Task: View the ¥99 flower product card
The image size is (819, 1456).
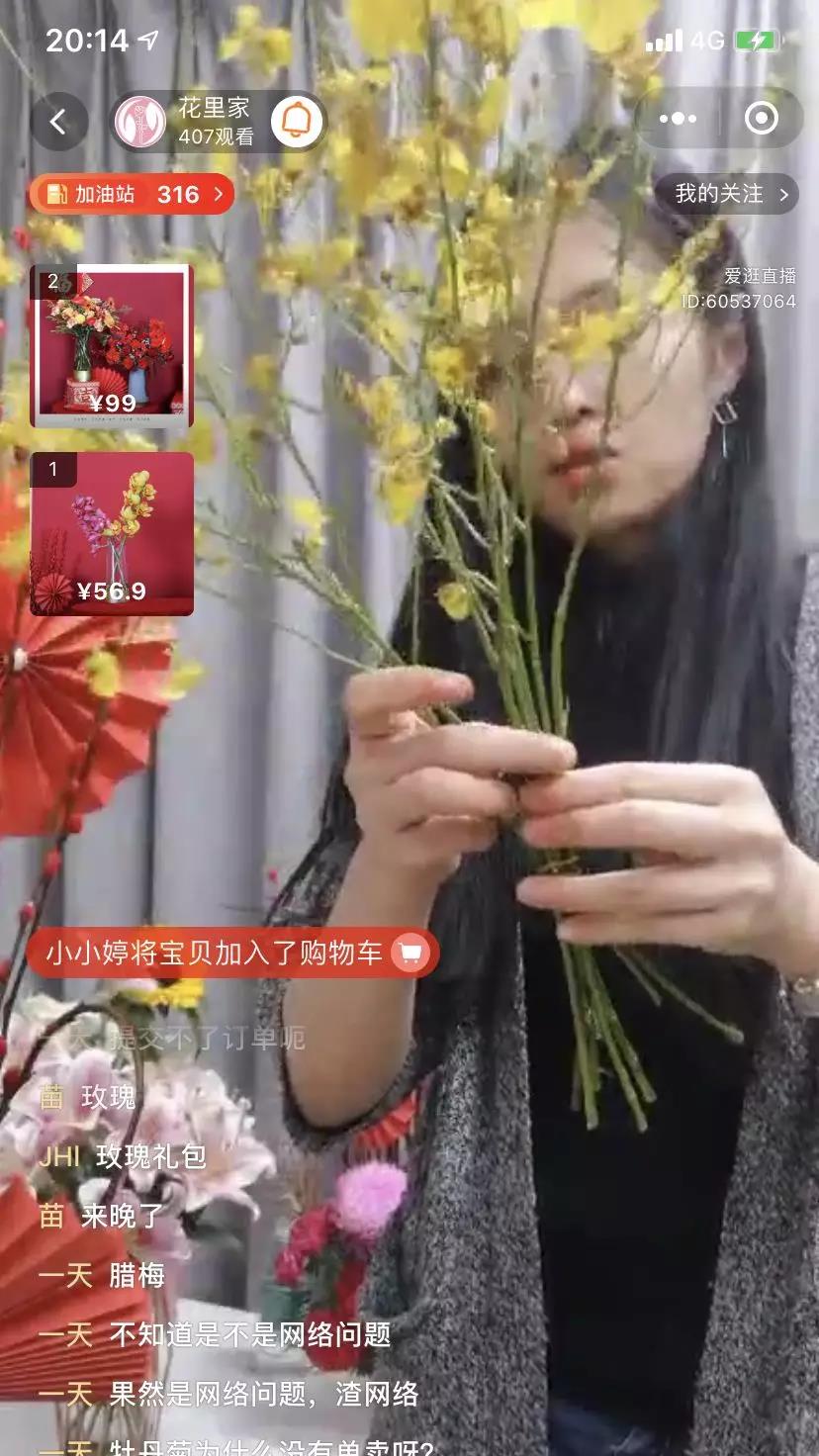Action: [x=112, y=345]
